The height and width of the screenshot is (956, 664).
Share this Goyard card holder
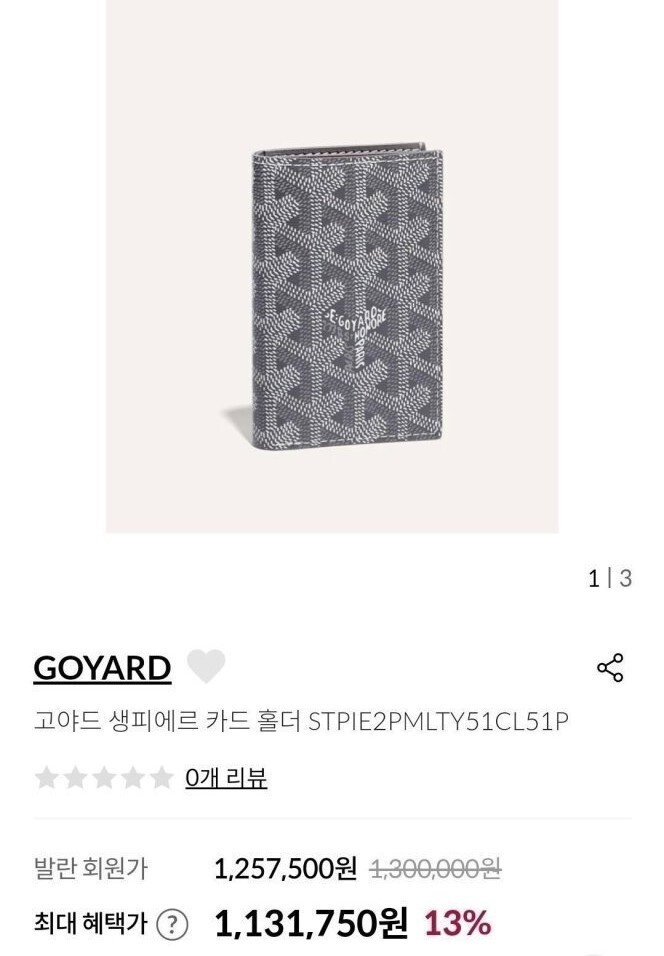click(609, 668)
